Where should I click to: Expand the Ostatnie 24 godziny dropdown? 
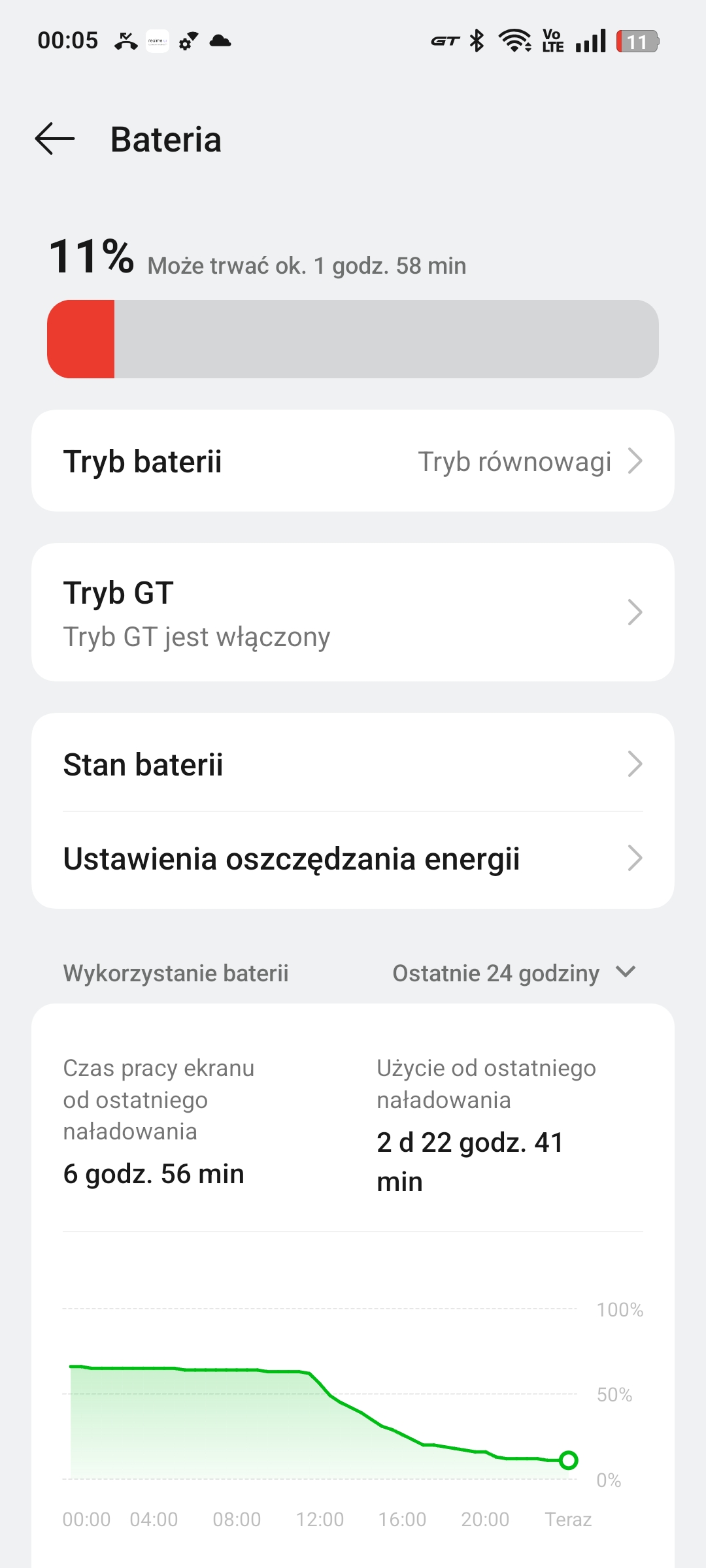(514, 973)
